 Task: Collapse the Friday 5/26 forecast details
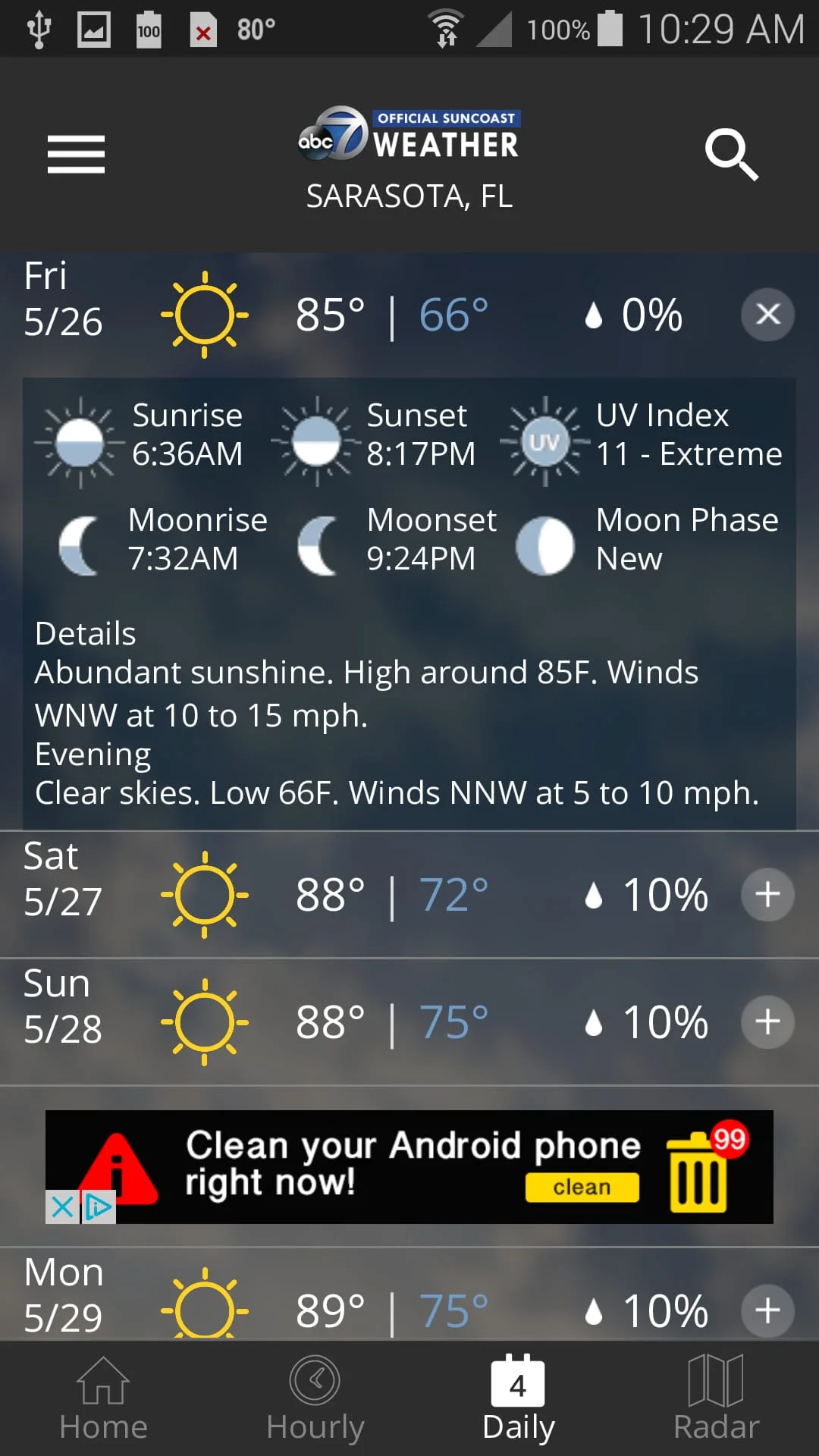[x=767, y=314]
